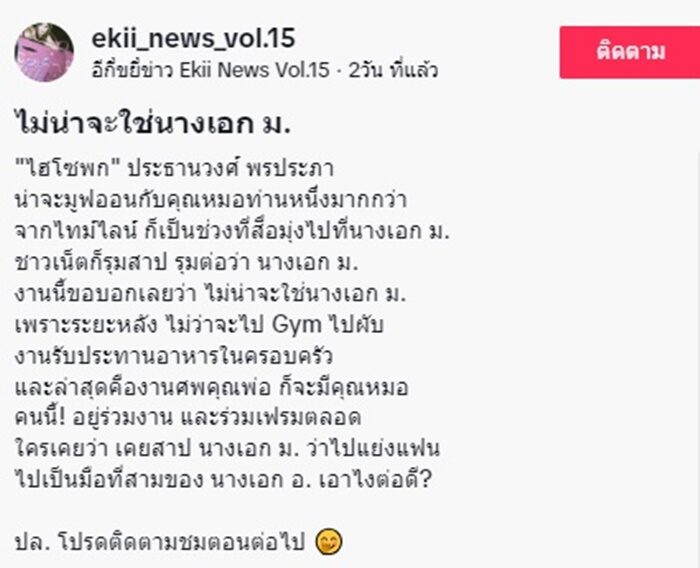Open the ekii_news_vol.15 username link
This screenshot has height=568, width=700.
tap(192, 38)
